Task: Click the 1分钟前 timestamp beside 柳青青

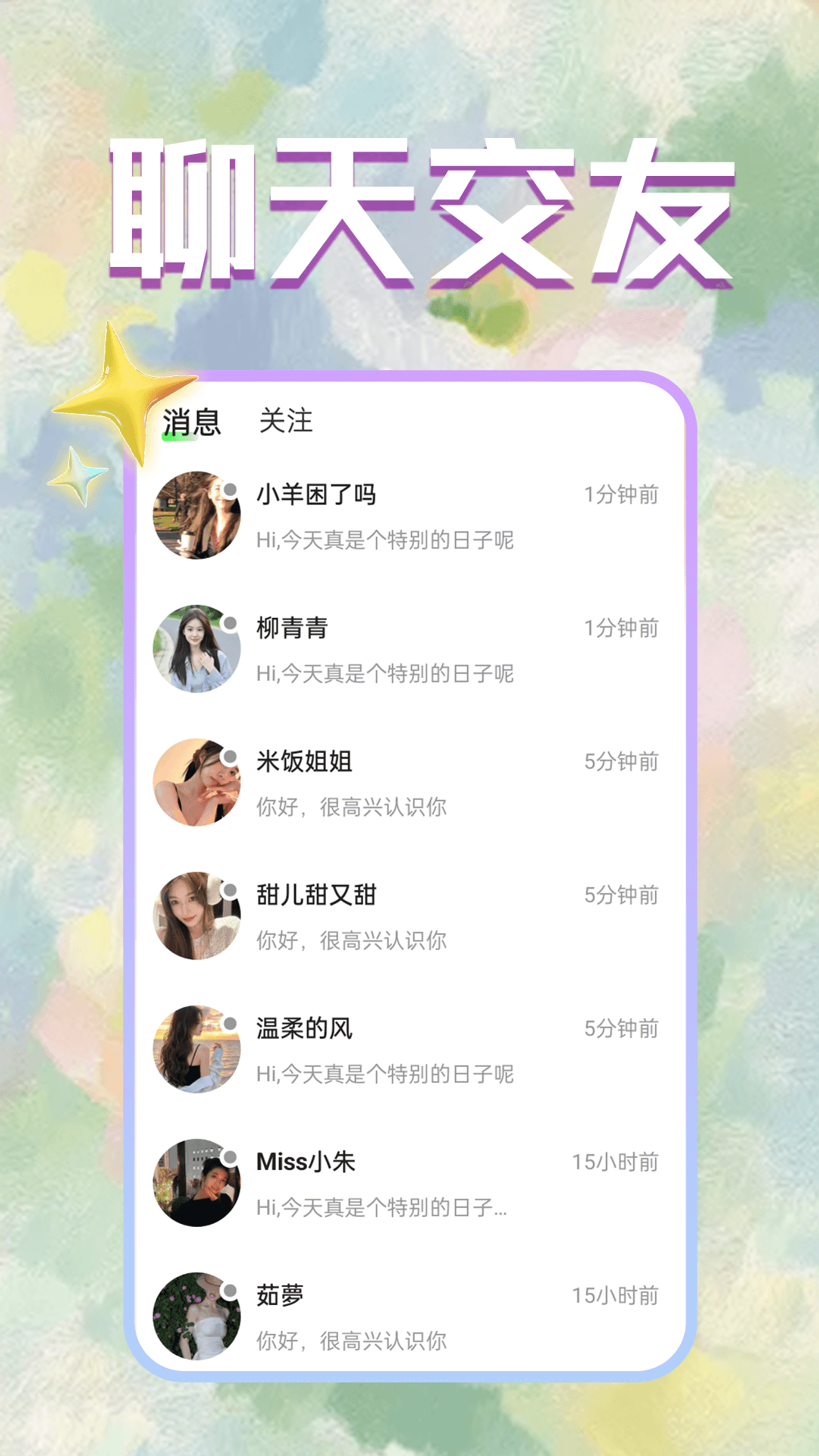Action: point(620,629)
